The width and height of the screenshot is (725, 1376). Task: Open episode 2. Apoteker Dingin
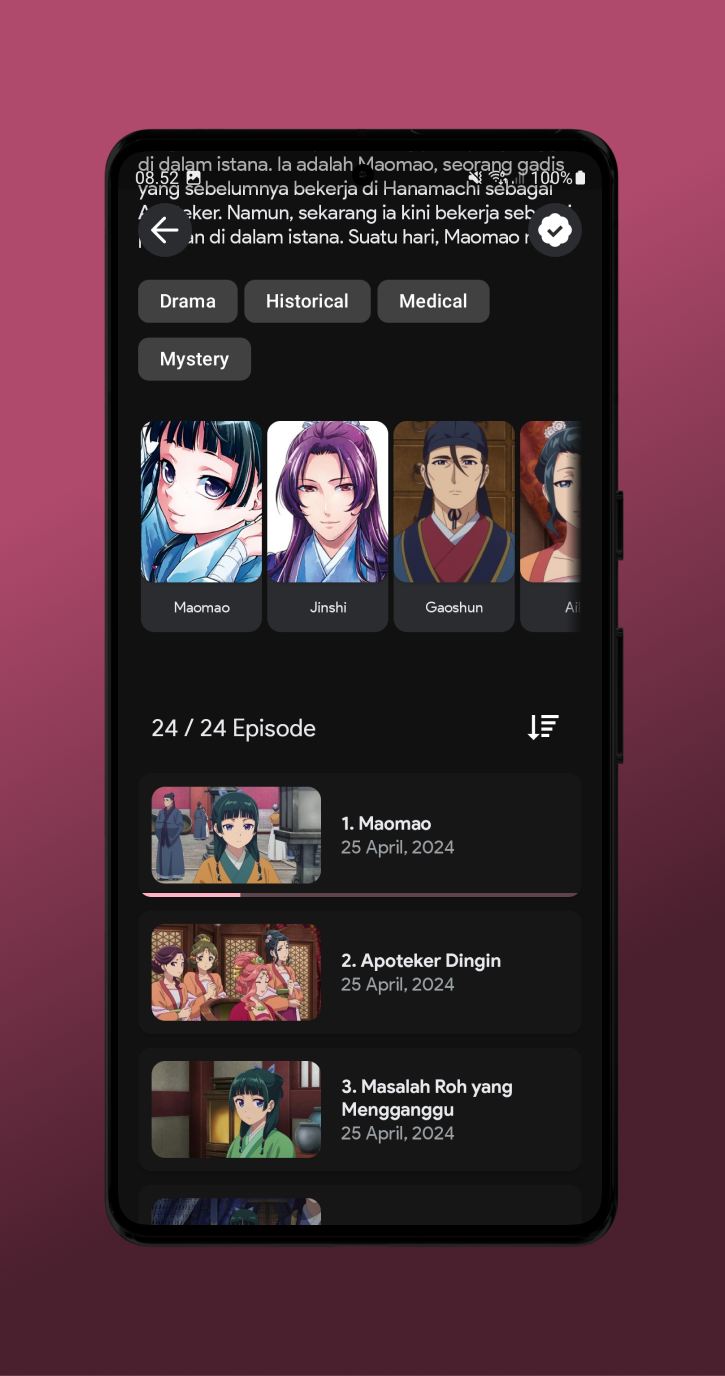point(360,972)
